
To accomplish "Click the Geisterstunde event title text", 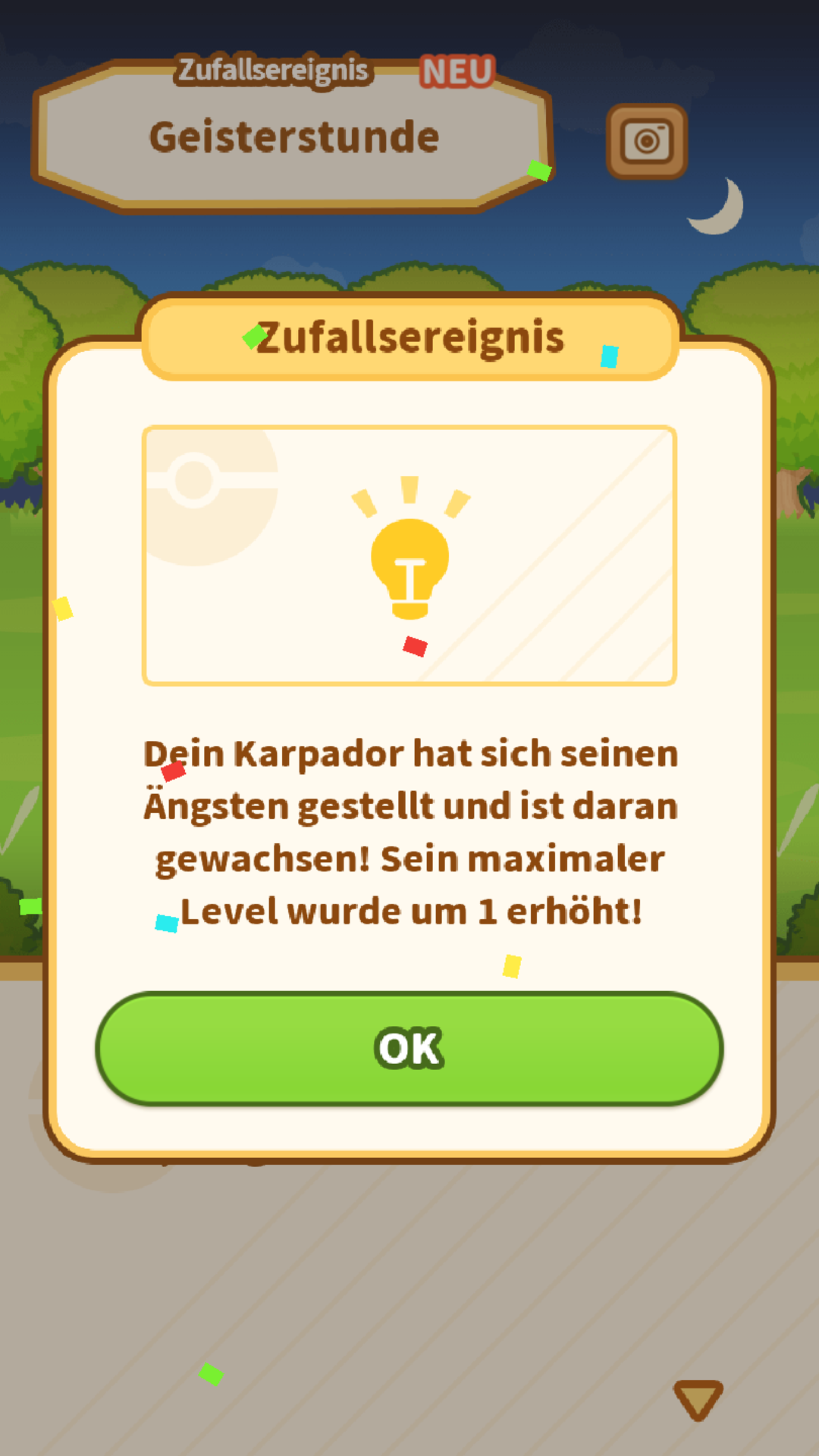I will coord(294,138).
